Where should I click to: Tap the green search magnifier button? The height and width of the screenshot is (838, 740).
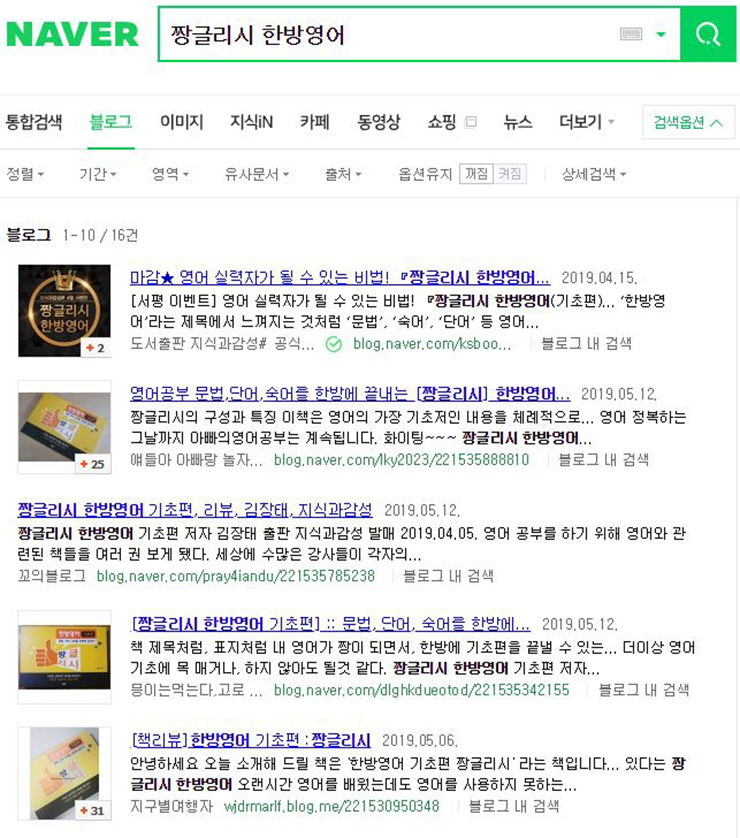point(708,35)
